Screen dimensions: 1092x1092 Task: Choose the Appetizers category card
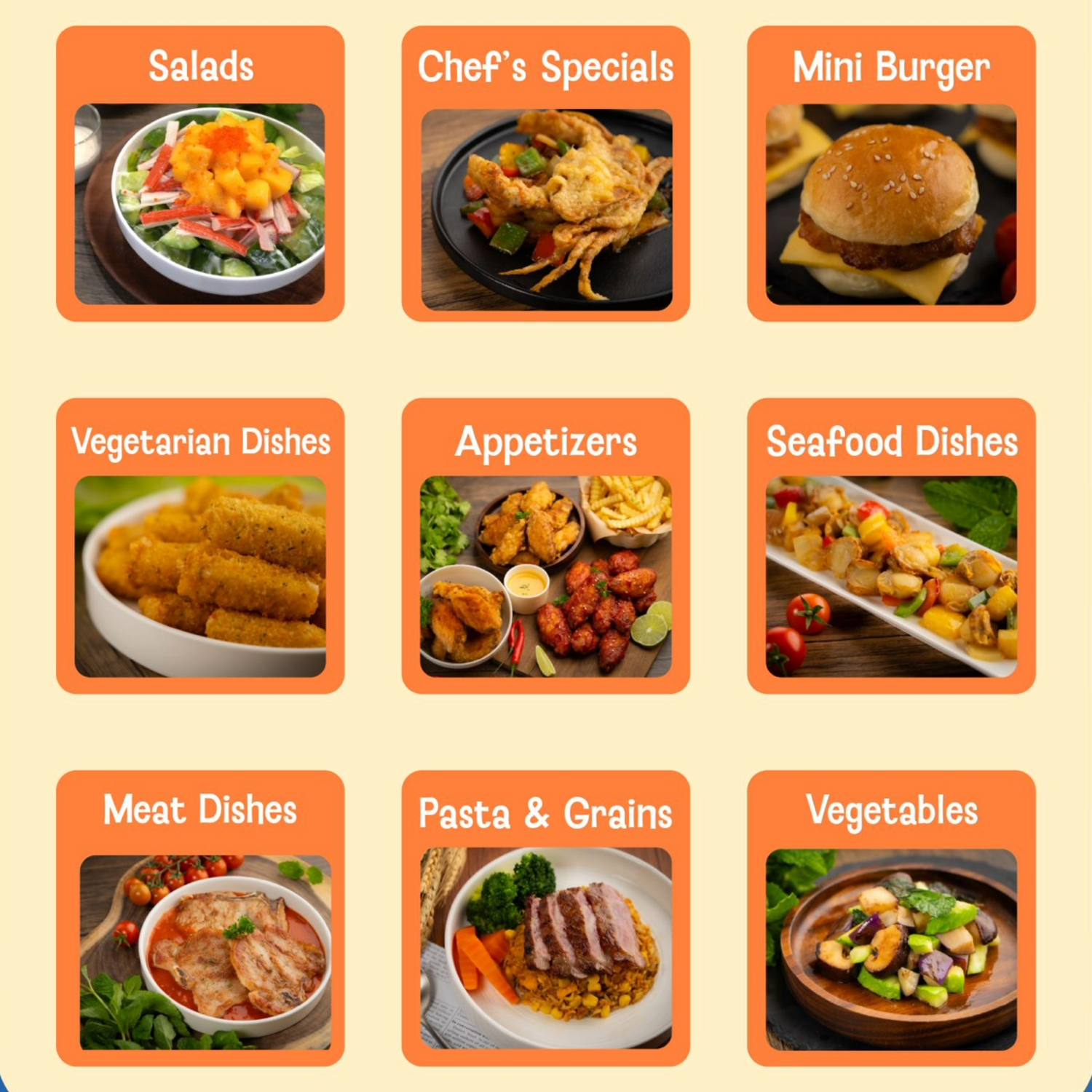pyautogui.click(x=545, y=546)
